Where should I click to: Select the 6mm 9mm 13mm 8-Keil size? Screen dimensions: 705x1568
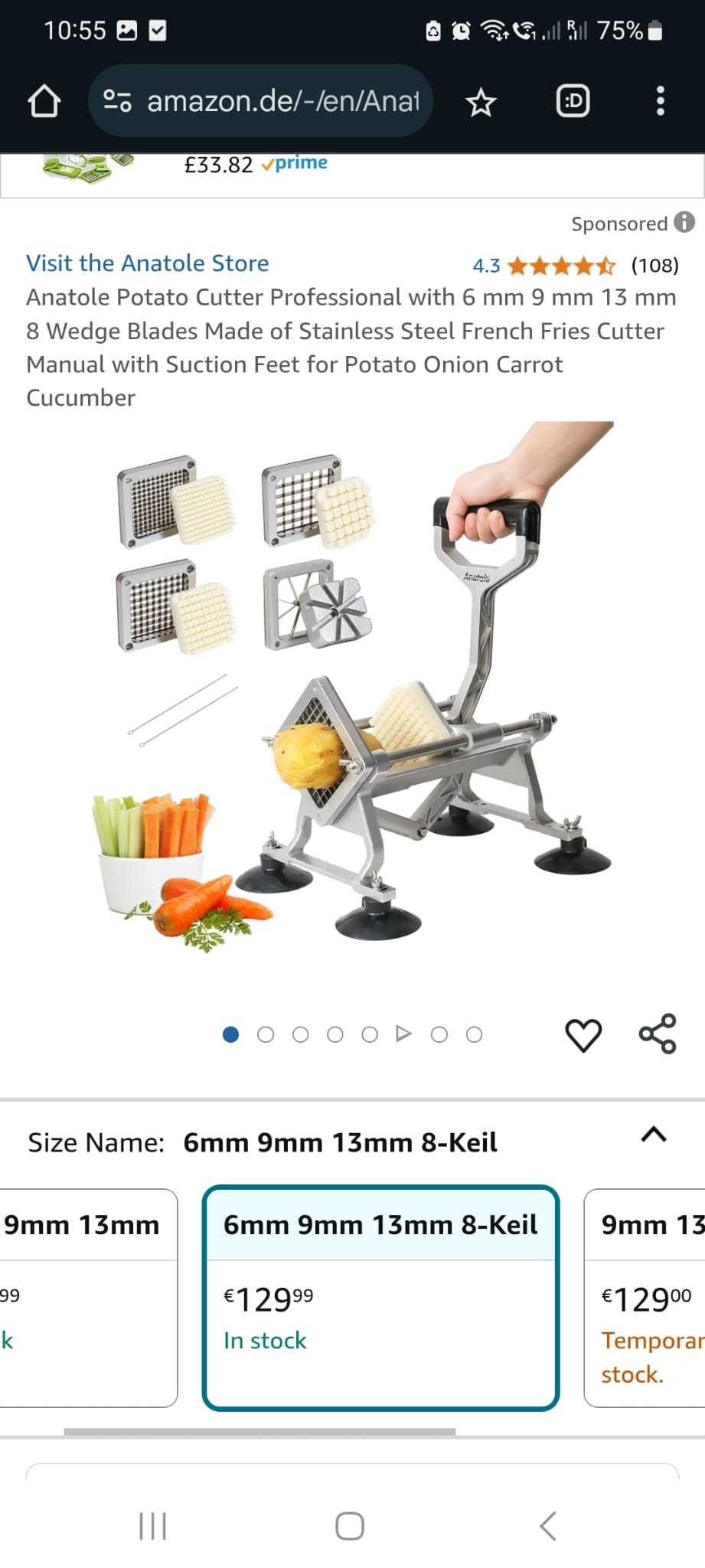click(x=380, y=1297)
